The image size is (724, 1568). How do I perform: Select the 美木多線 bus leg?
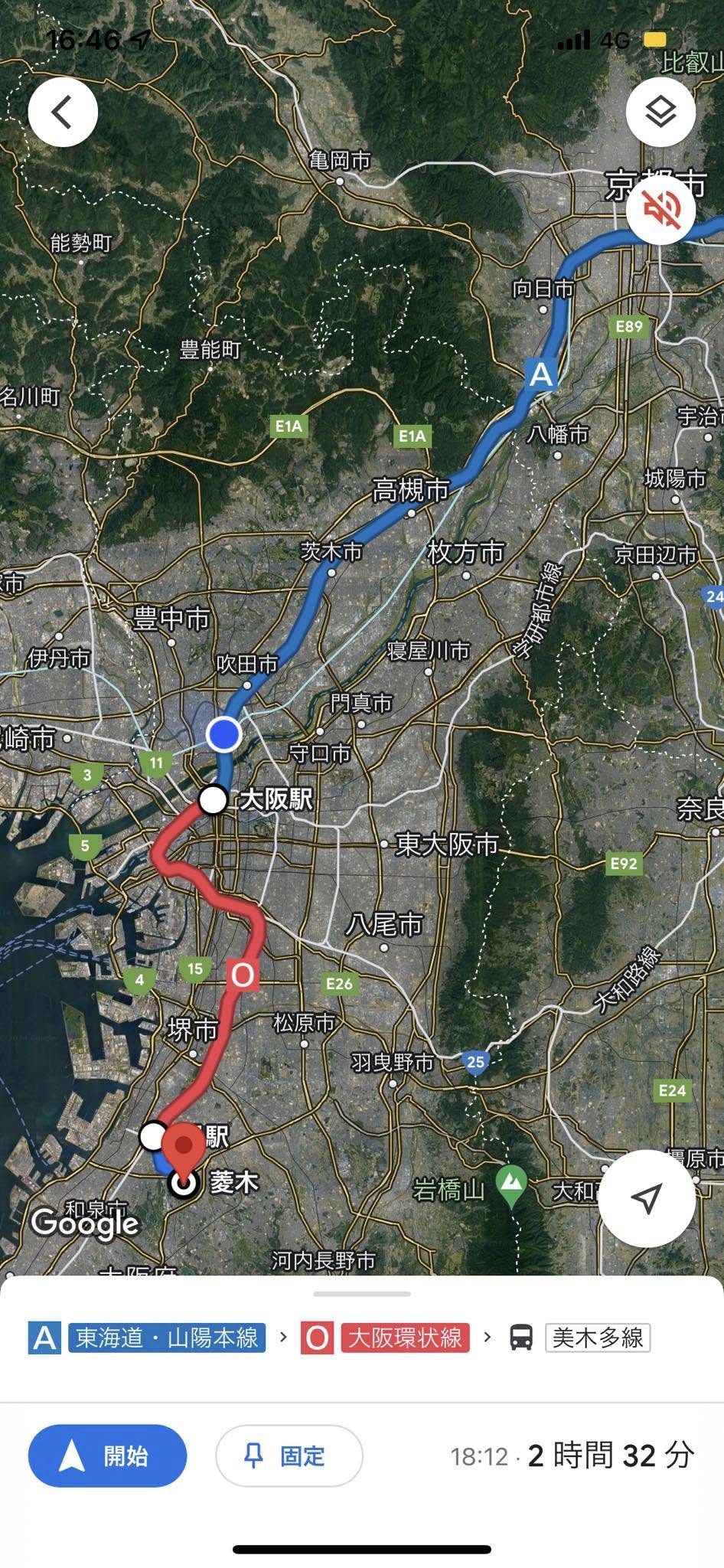point(597,1338)
